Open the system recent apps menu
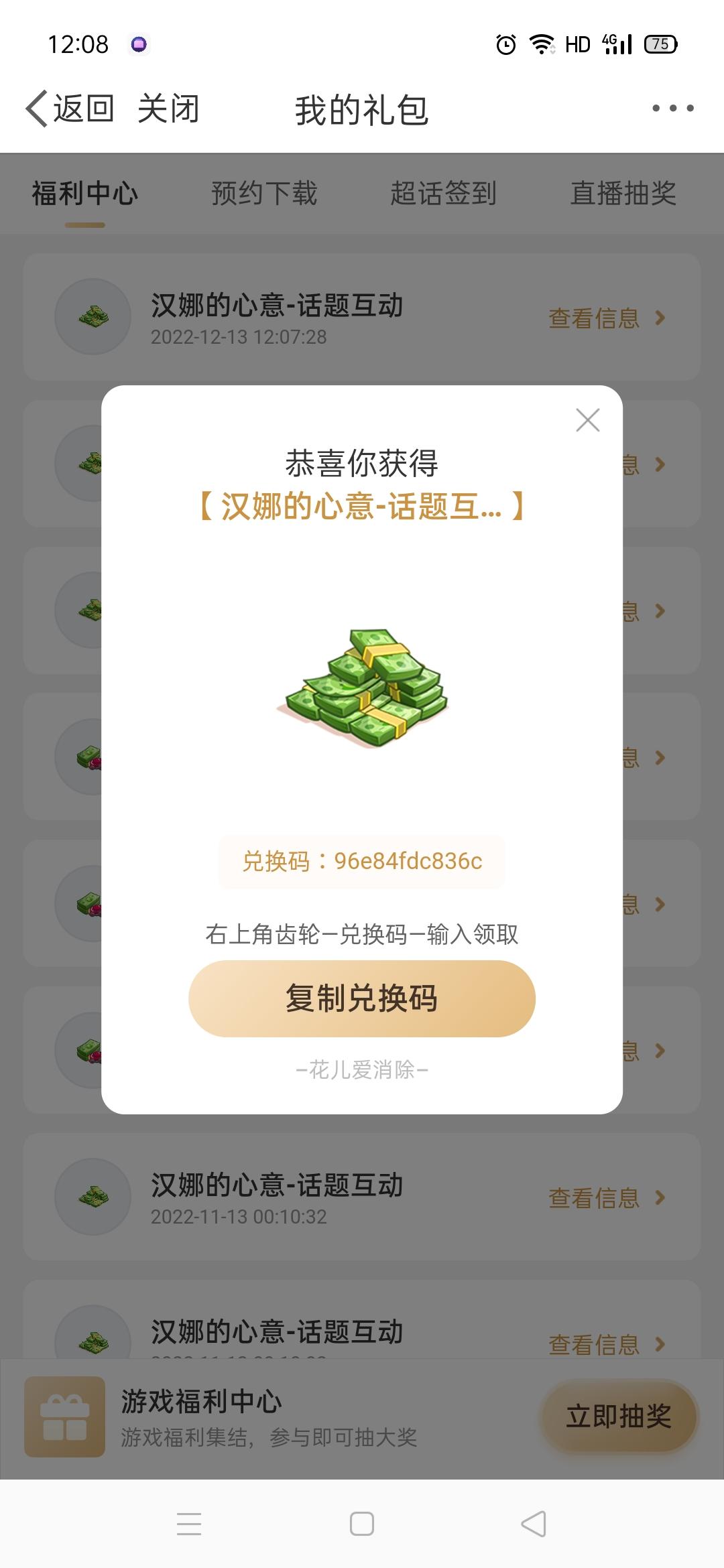 [189, 1524]
